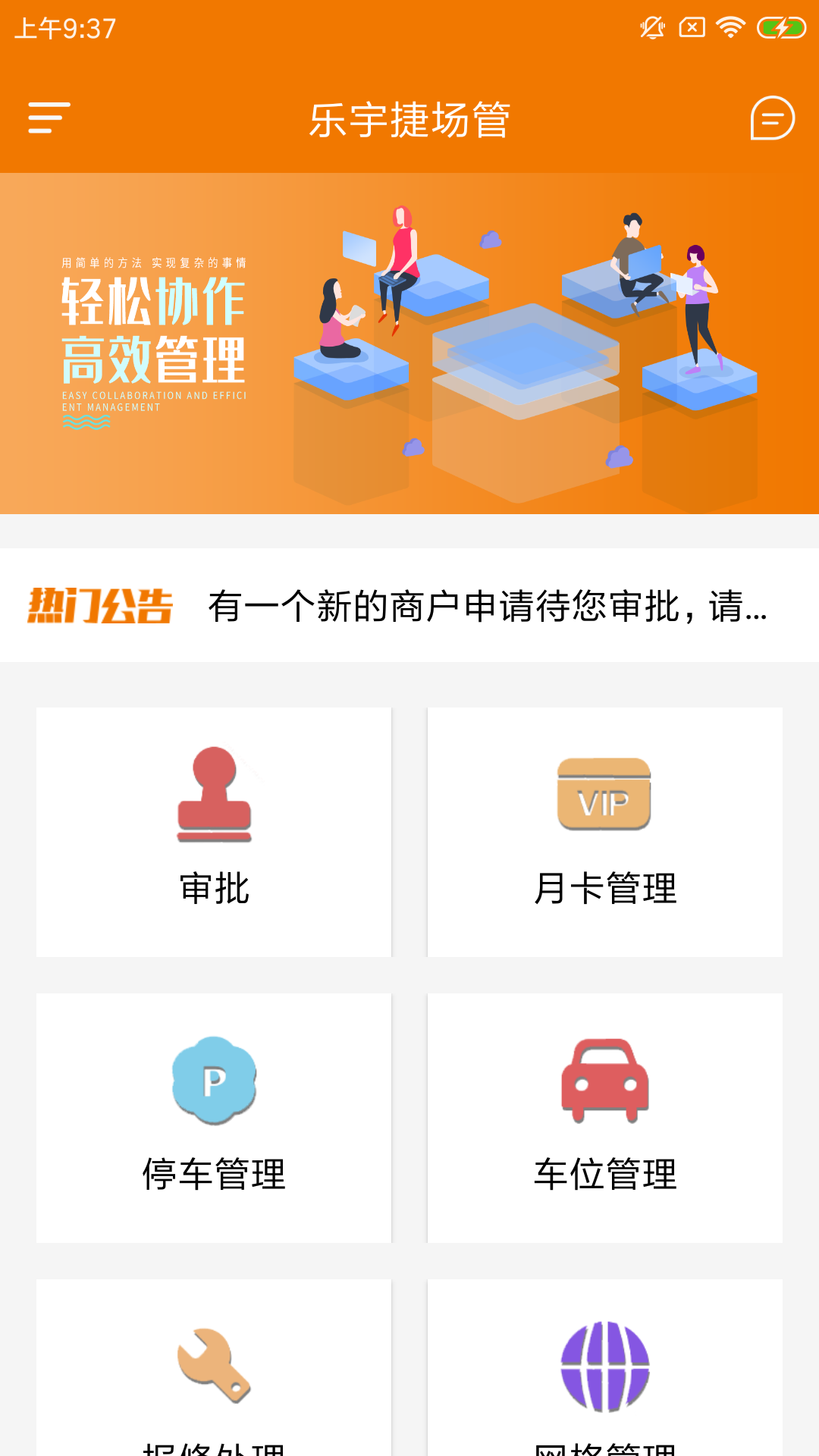Tap the 网格管理 grid management card
This screenshot has height=1456, width=819.
point(604,1395)
